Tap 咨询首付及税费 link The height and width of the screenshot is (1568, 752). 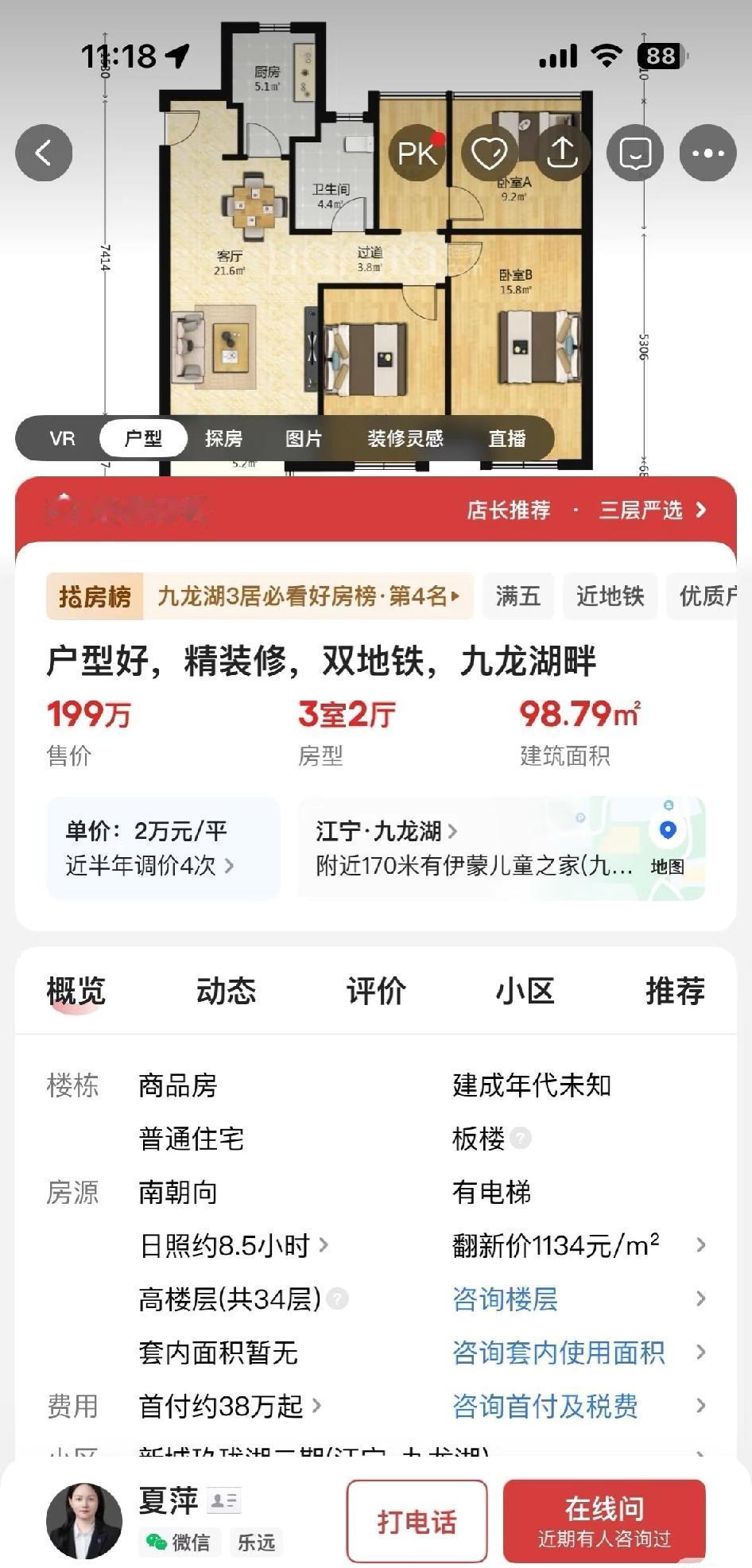click(545, 1406)
